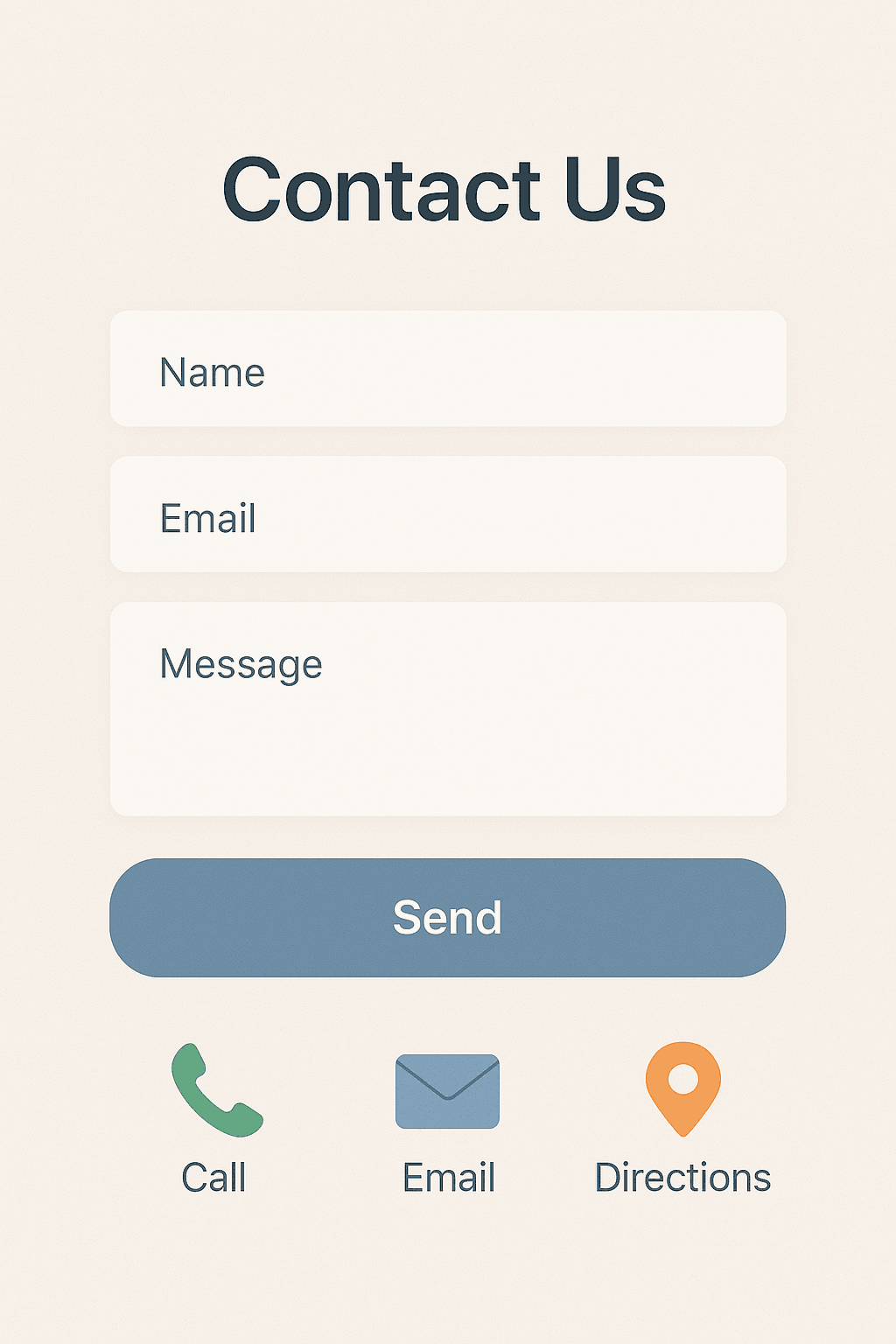Select the Directions location marker icon
The width and height of the screenshot is (896, 1344).
coord(682,1085)
